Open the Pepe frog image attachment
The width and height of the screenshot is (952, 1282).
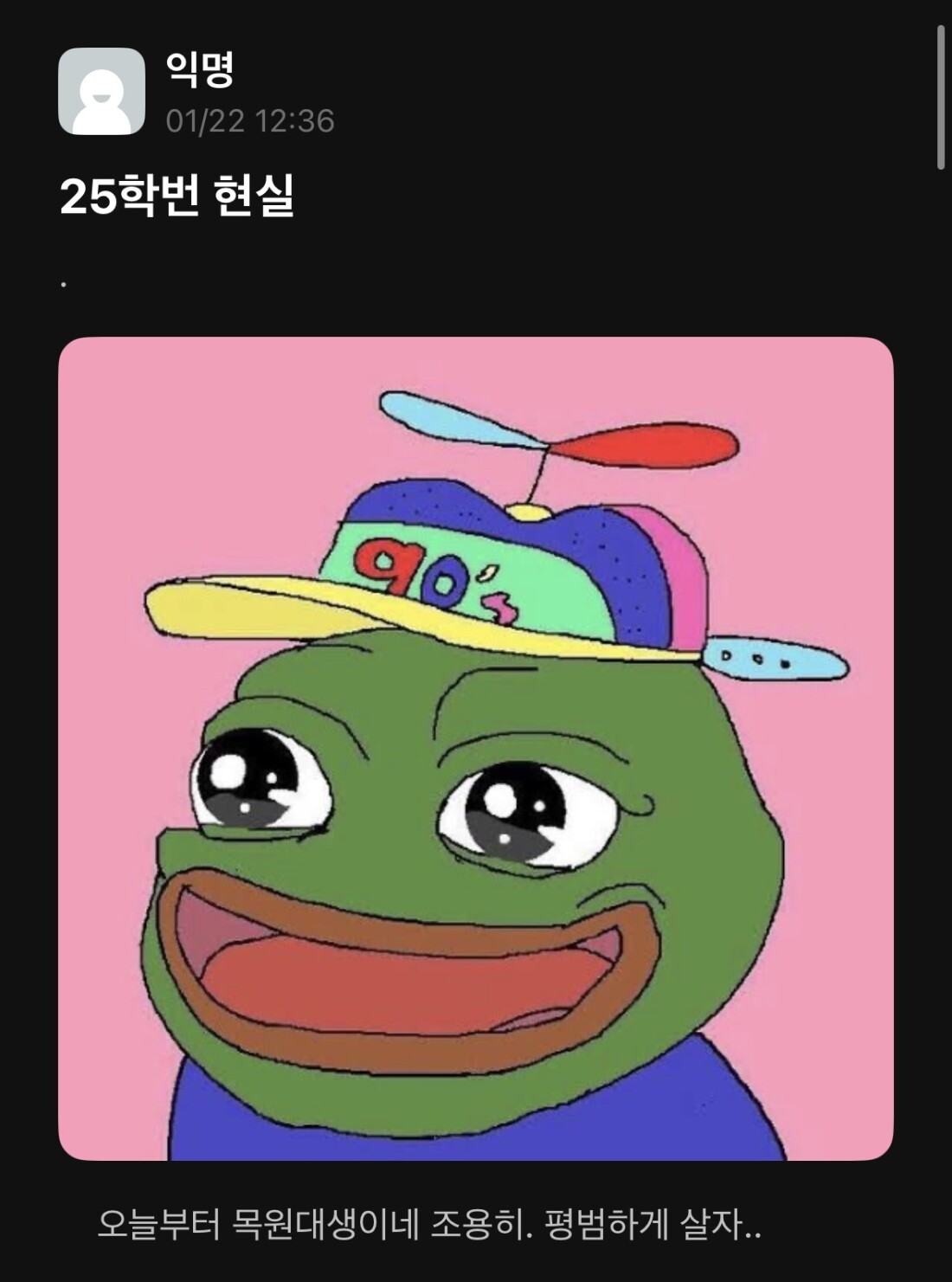[475, 748]
